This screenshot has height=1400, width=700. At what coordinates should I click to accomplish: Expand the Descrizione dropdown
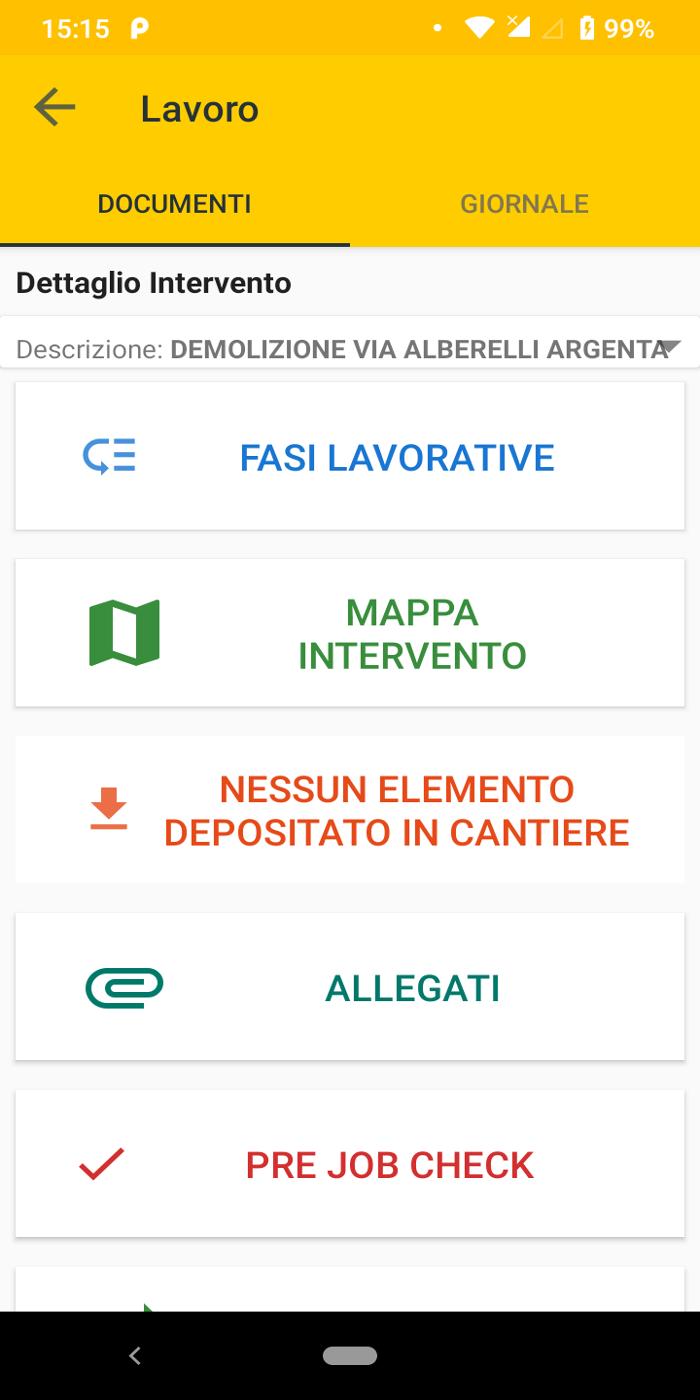350,343
